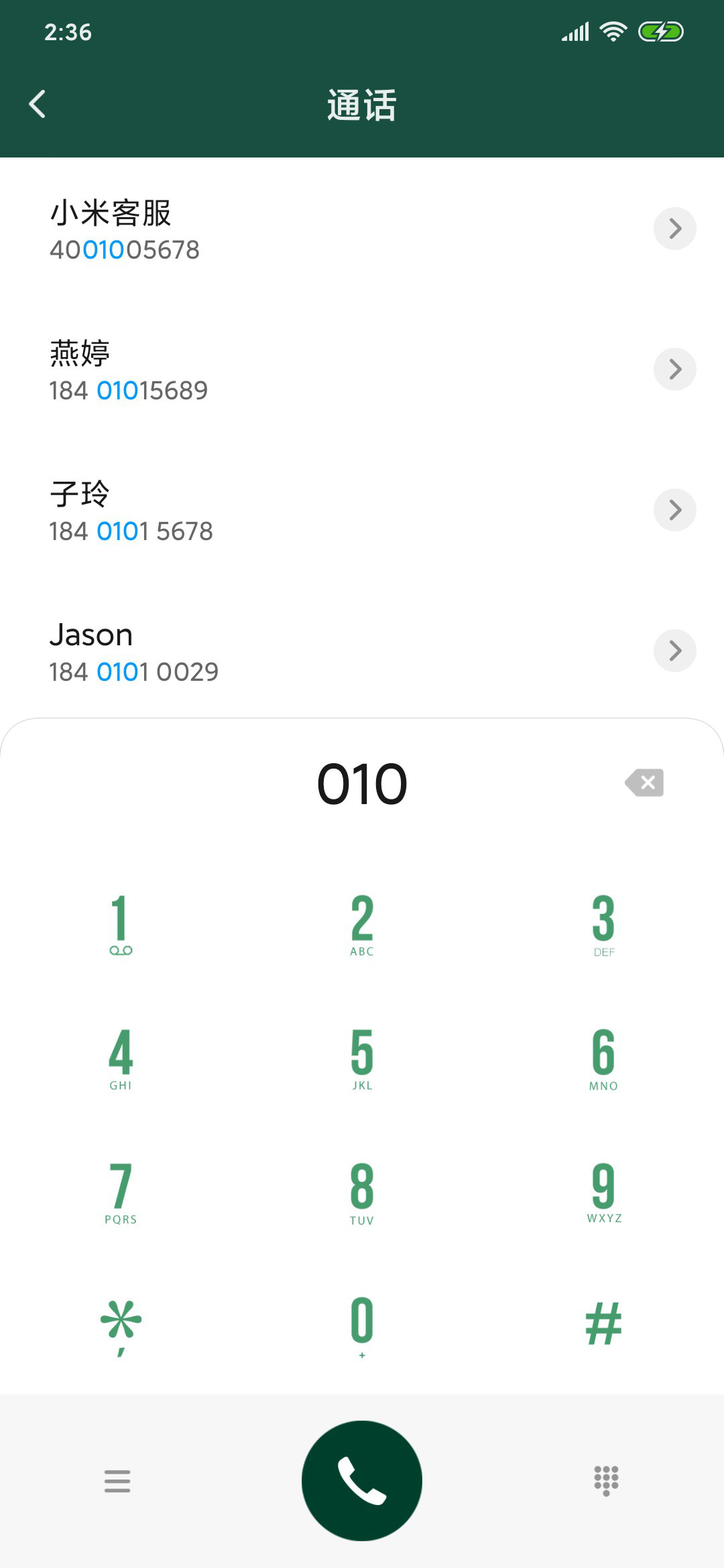This screenshot has height=1568, width=724.
Task: Open the hamburger menu at bottom
Action: tap(117, 1481)
